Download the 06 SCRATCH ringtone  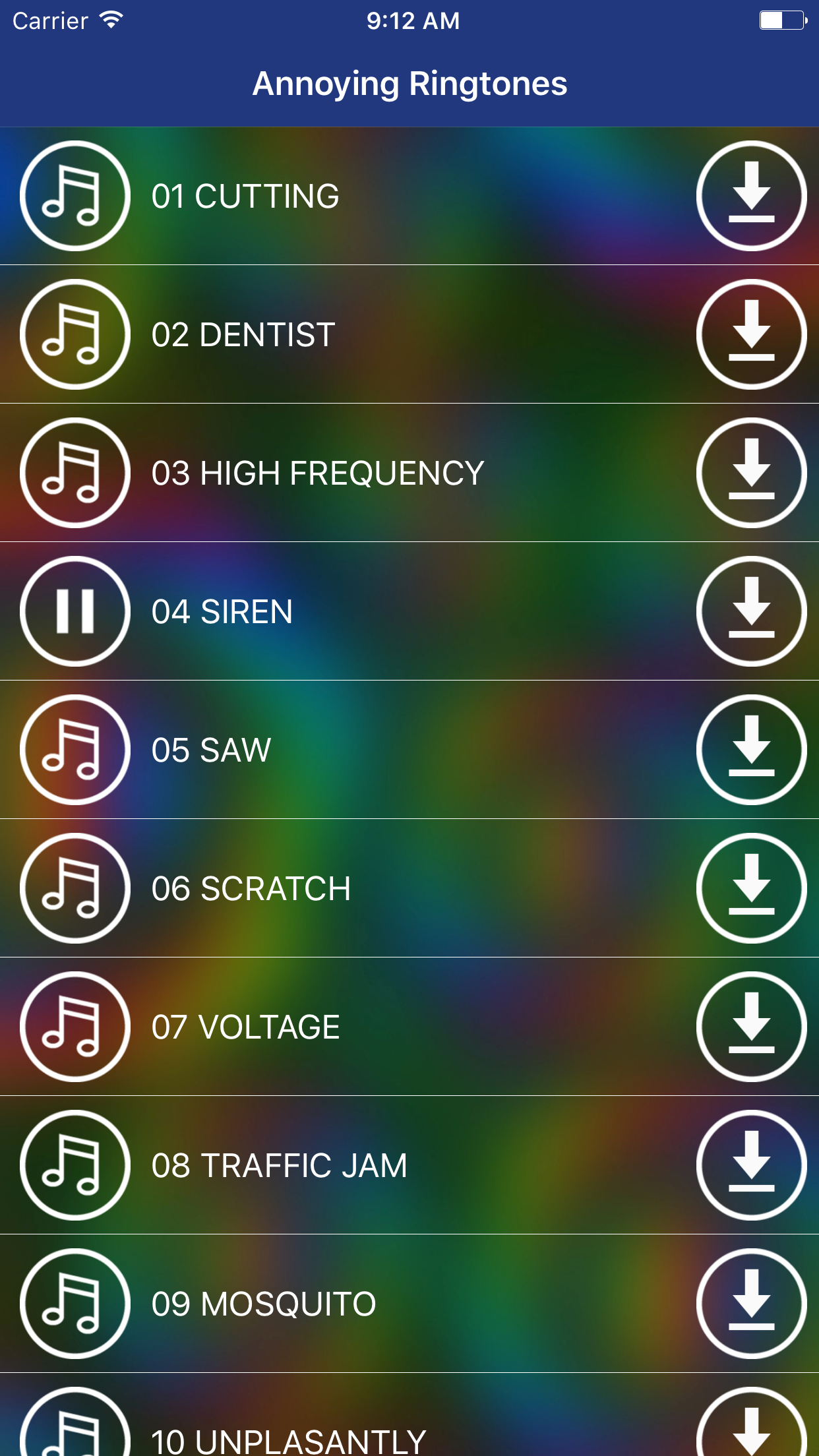pyautogui.click(x=751, y=888)
